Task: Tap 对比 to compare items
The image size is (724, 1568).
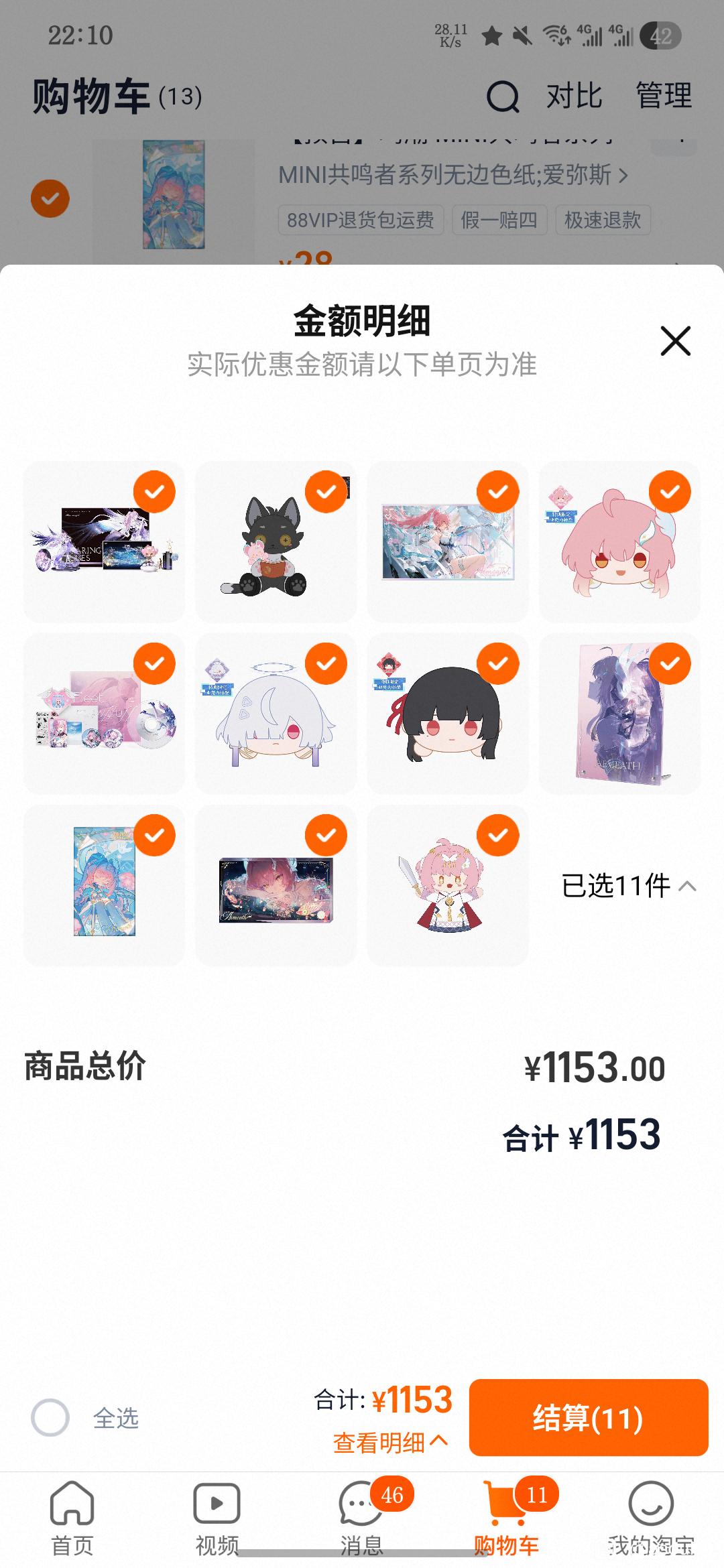Action: (x=574, y=96)
